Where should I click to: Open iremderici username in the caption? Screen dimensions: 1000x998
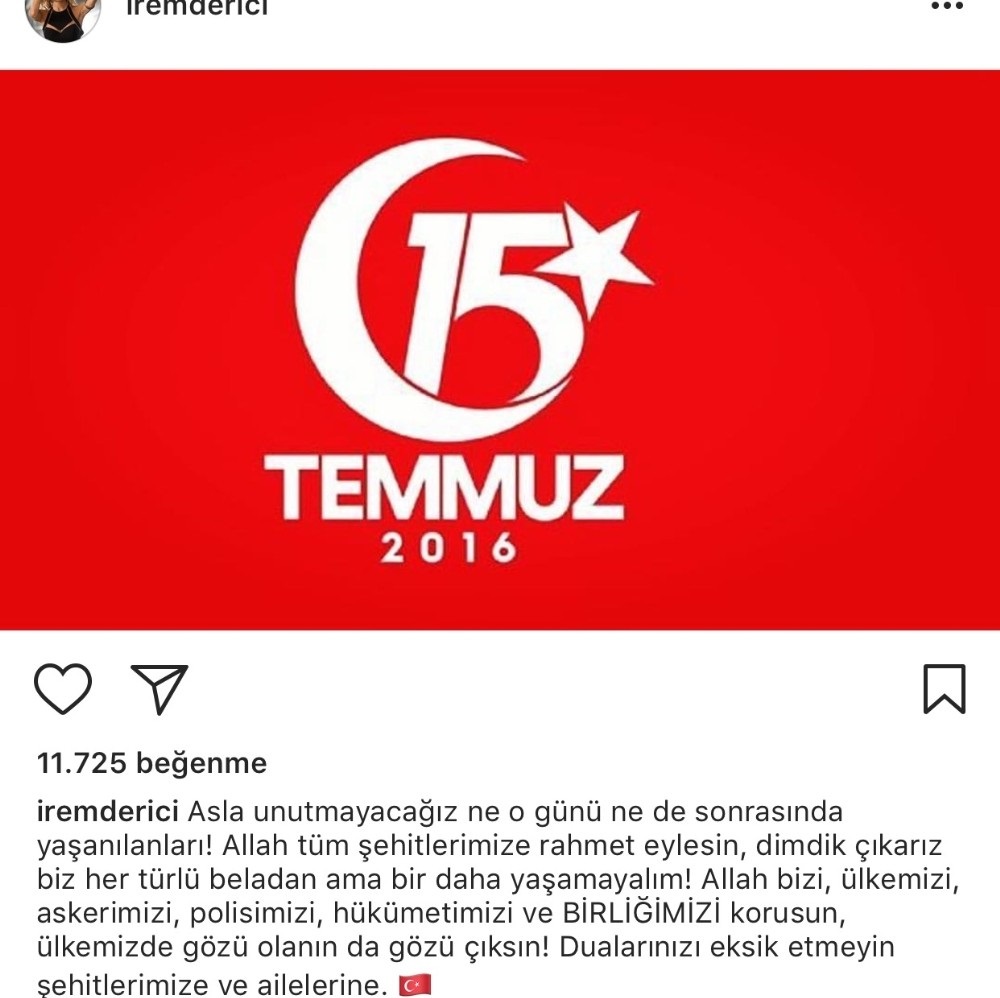click(108, 809)
